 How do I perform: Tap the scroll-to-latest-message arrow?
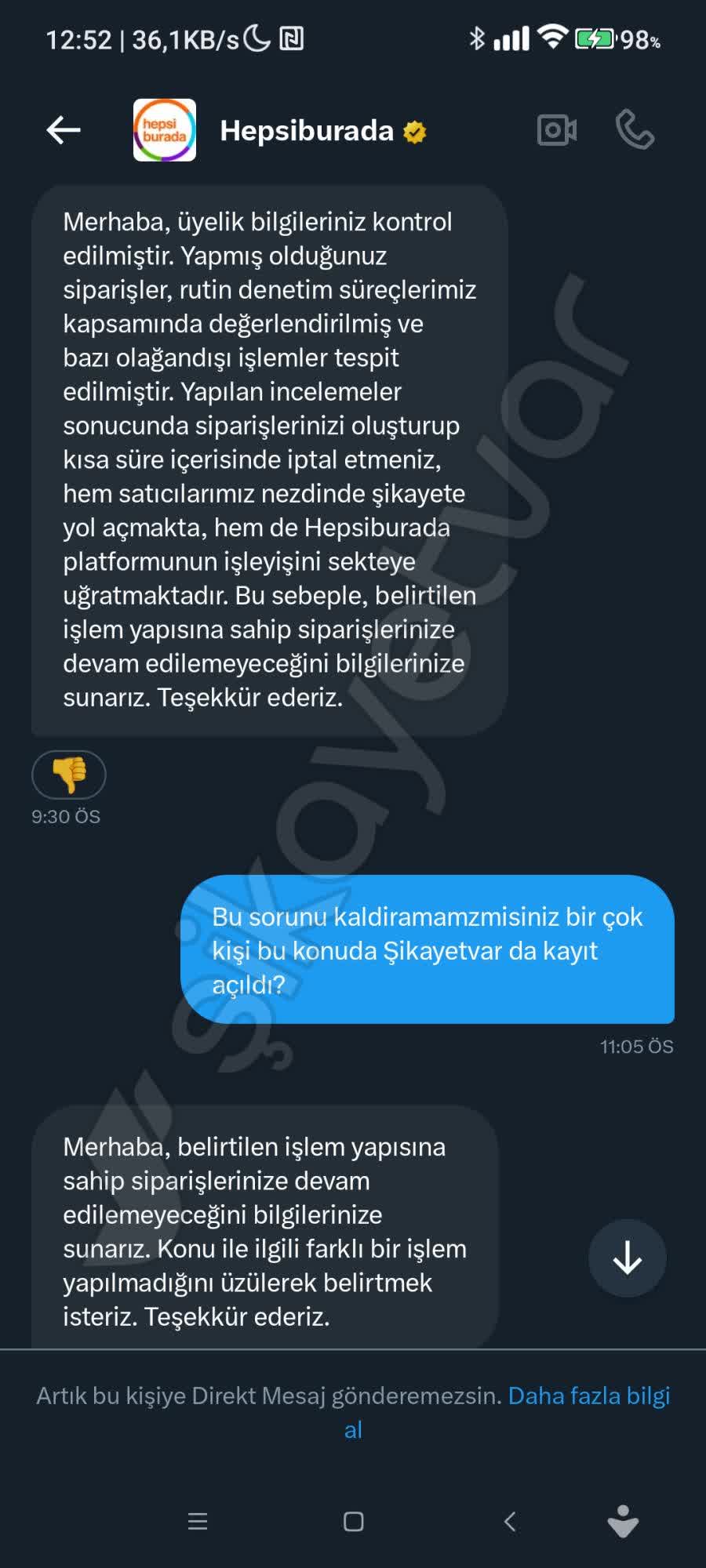pyautogui.click(x=626, y=1257)
